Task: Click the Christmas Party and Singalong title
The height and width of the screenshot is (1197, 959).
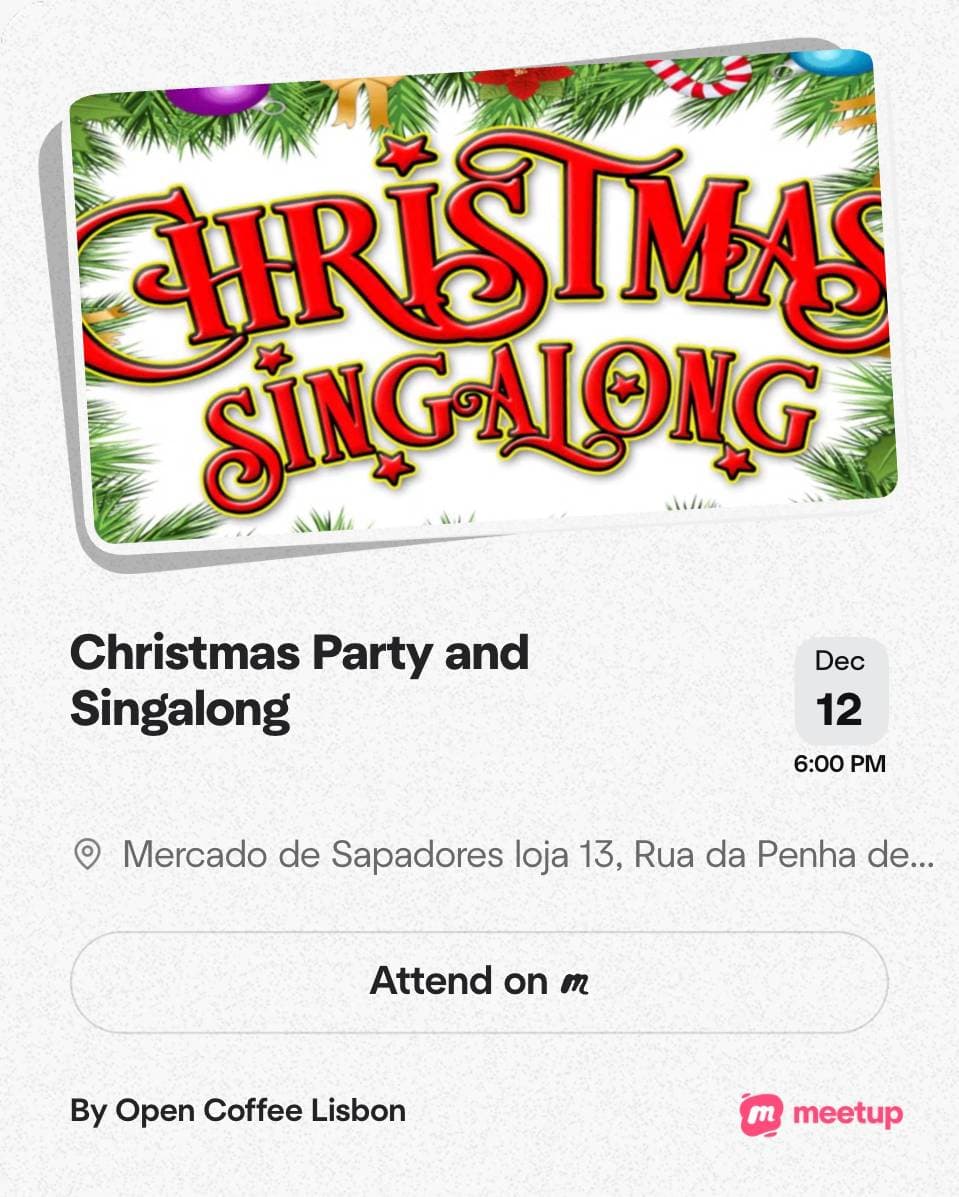Action: coord(298,681)
